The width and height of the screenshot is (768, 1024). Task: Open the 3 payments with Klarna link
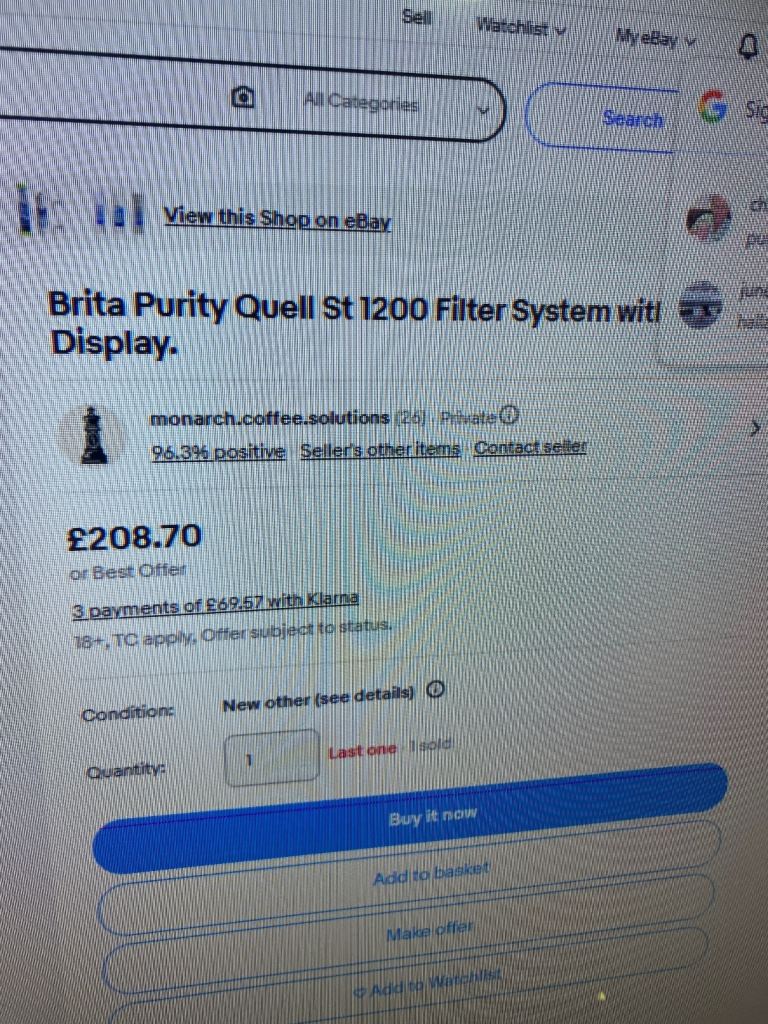click(215, 605)
